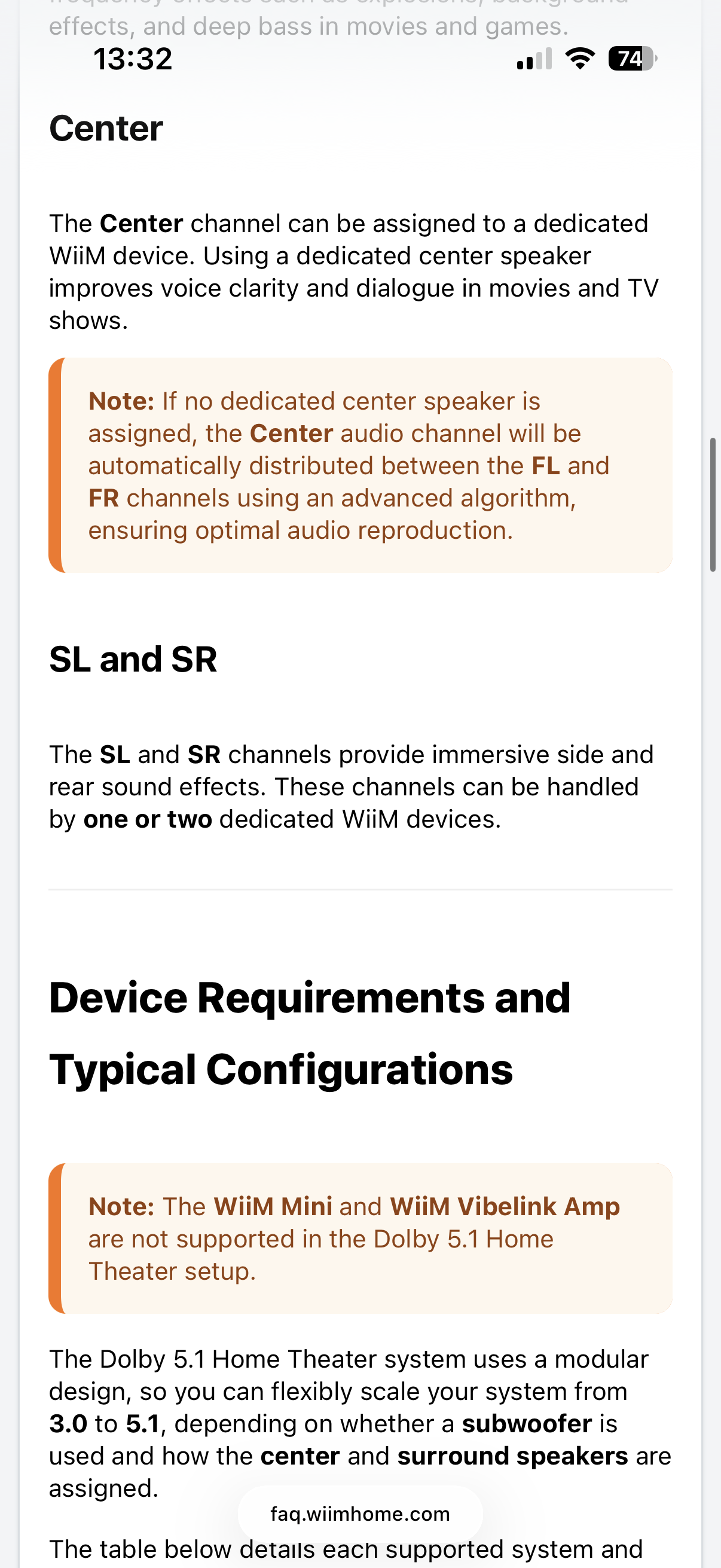Tap the faq.wiimhome.com address pill
Screen dimensions: 721x1568
[360, 1514]
